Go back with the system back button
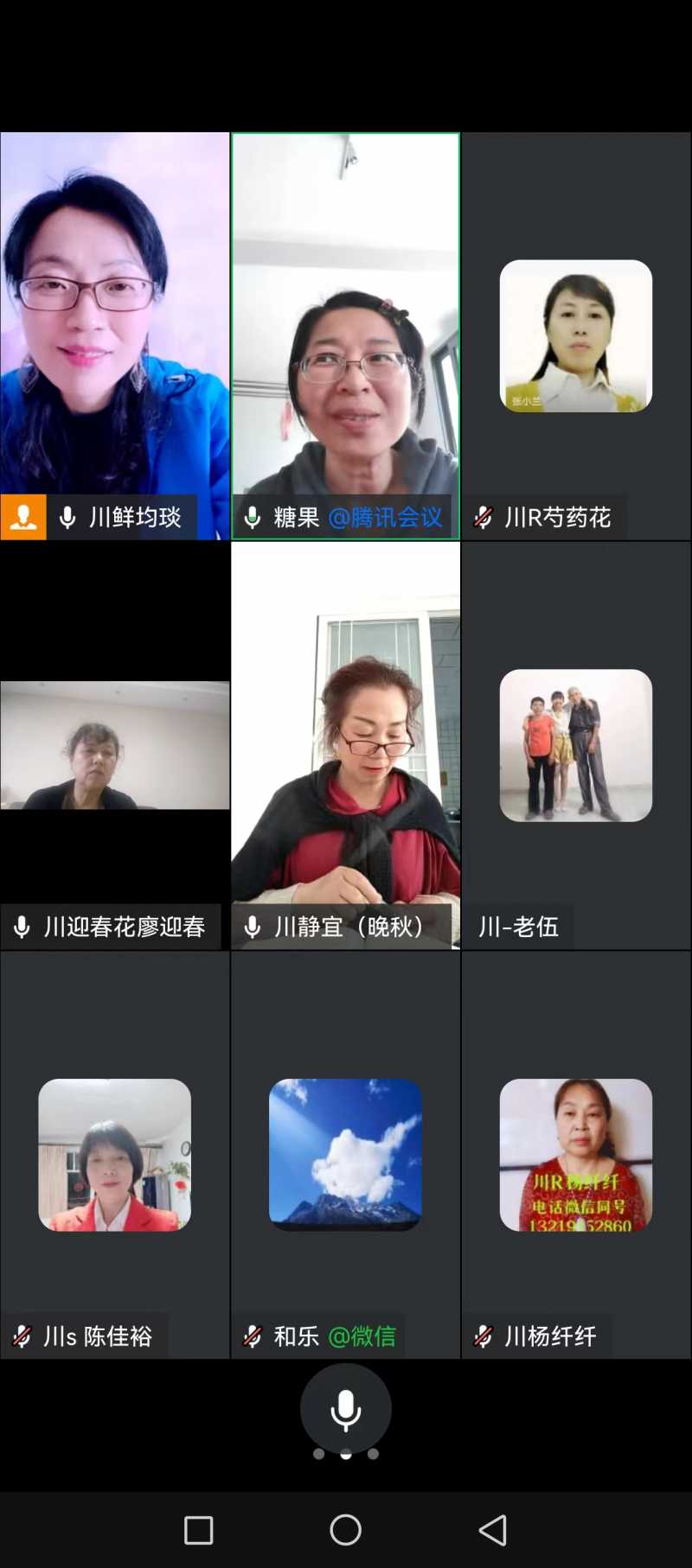The image size is (692, 1568). [493, 1530]
